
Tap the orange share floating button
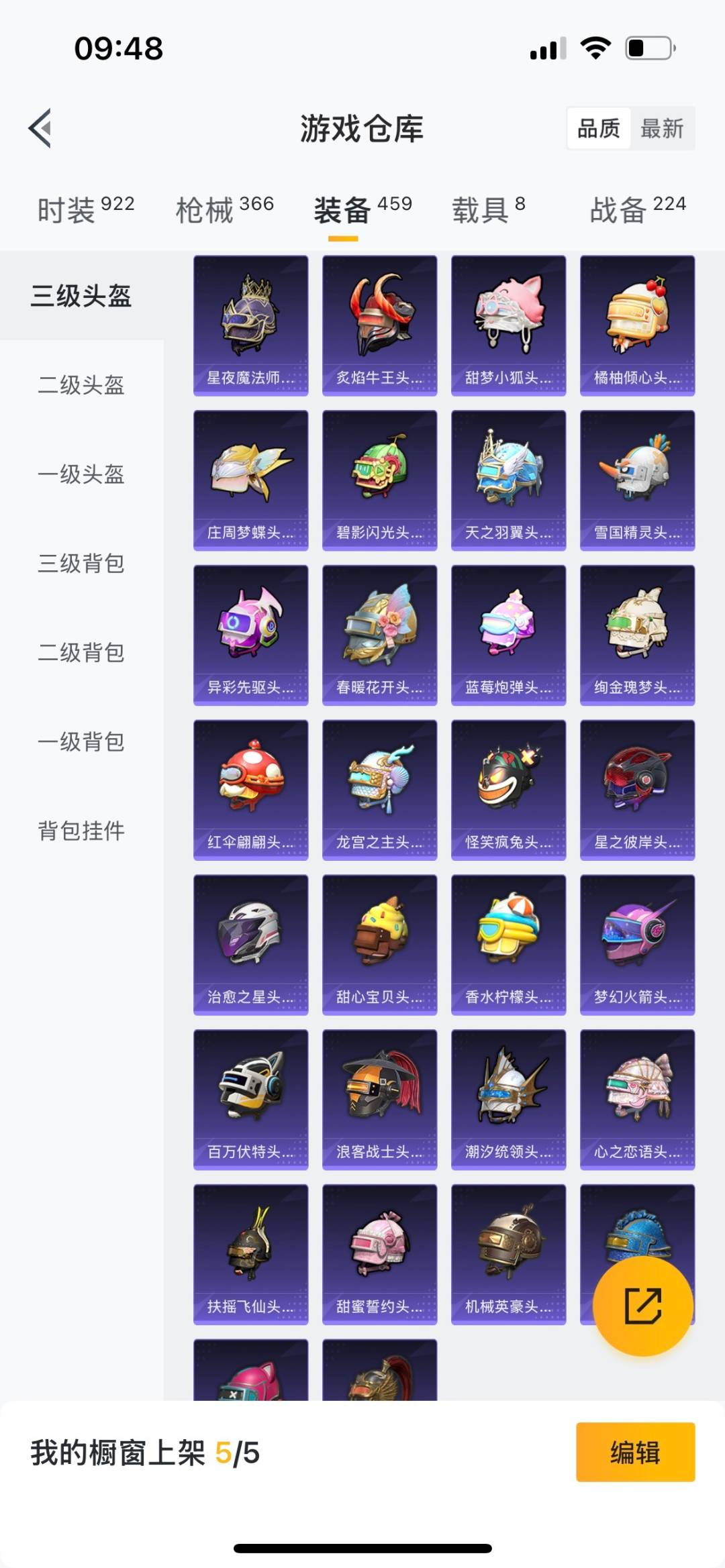[642, 1306]
